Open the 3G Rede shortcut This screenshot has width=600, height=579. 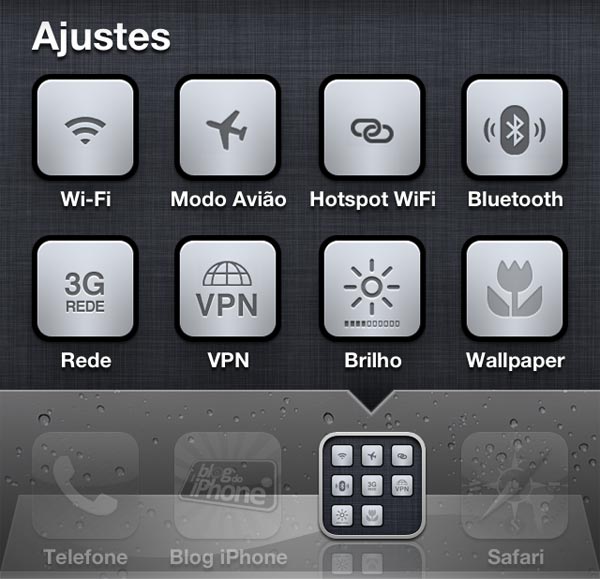tap(84, 289)
